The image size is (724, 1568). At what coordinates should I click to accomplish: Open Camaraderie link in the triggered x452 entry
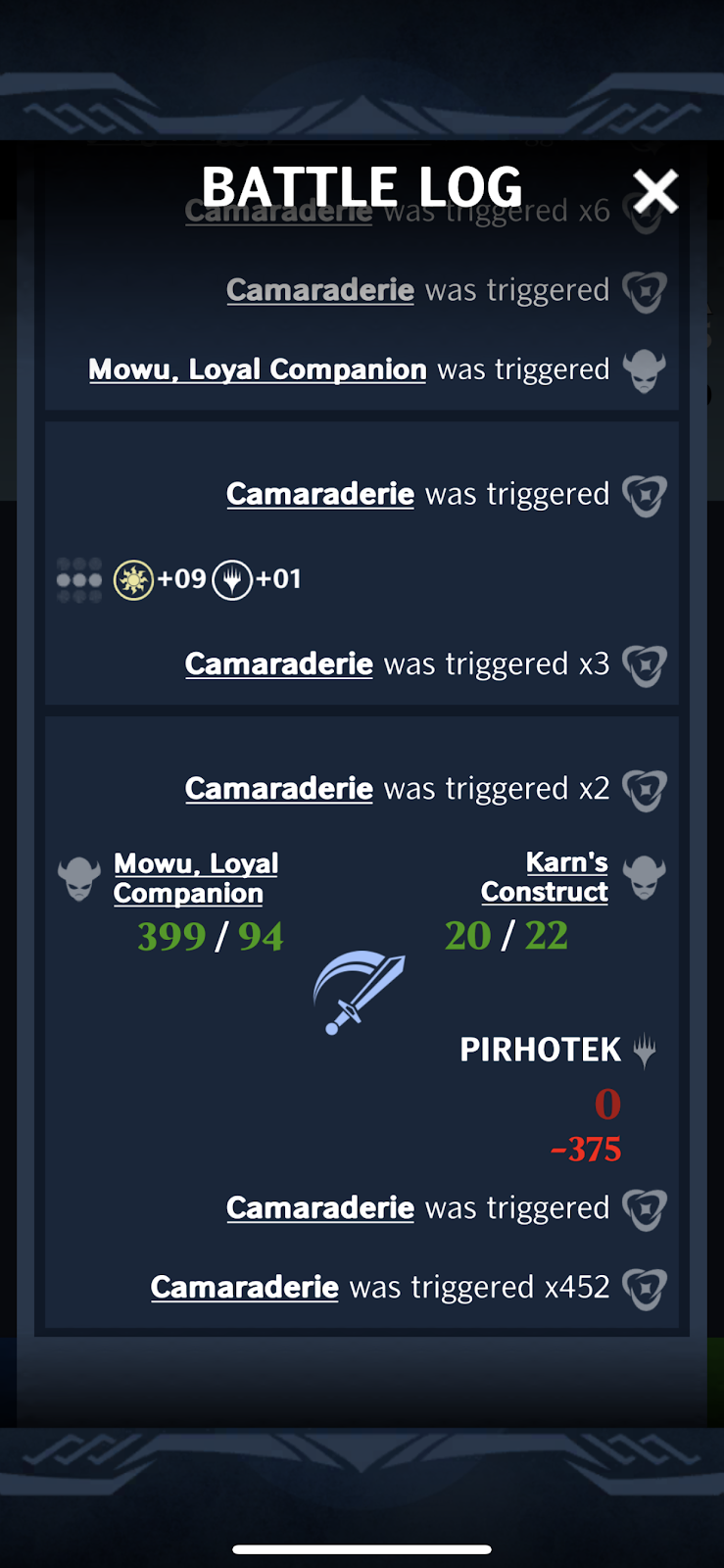(245, 1287)
